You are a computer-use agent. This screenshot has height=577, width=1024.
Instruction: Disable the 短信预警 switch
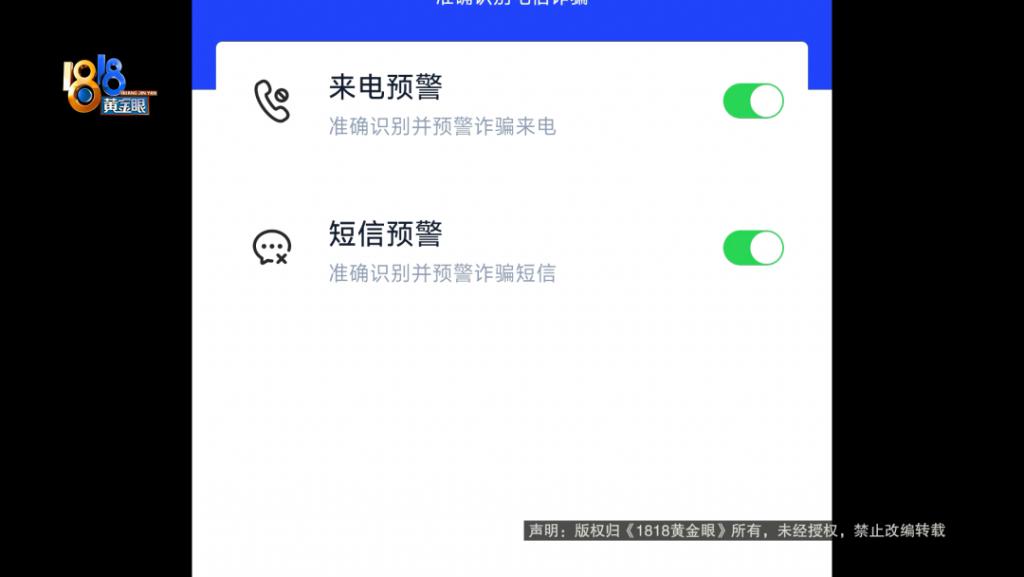(x=753, y=248)
